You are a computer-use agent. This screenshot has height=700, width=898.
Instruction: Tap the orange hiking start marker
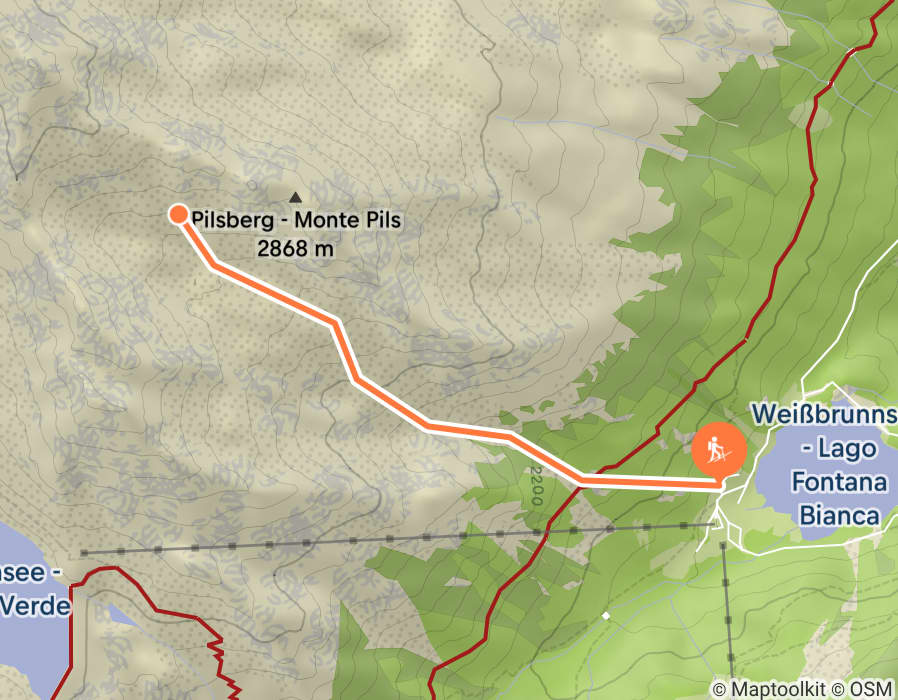coord(718,450)
